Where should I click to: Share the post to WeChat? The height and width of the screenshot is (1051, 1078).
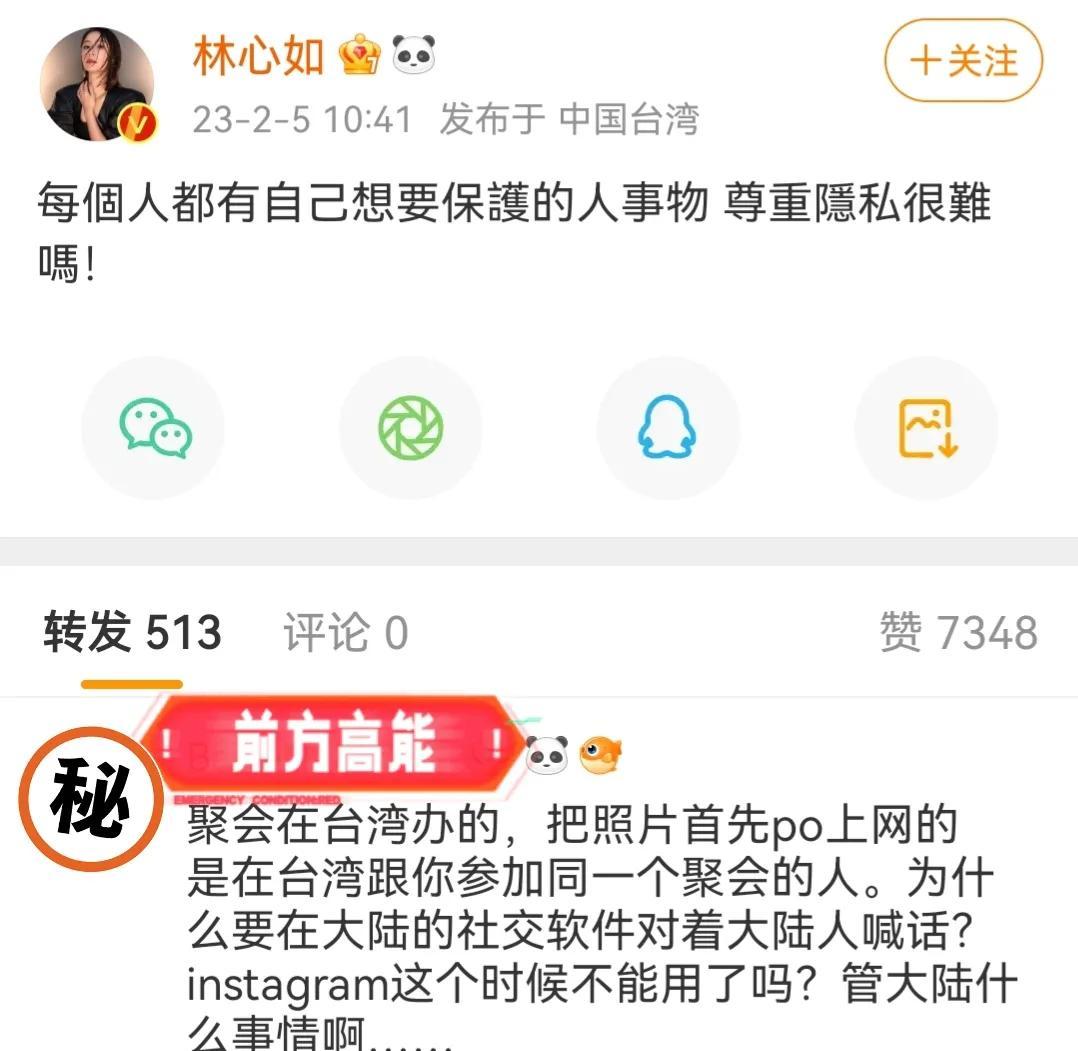click(x=154, y=429)
